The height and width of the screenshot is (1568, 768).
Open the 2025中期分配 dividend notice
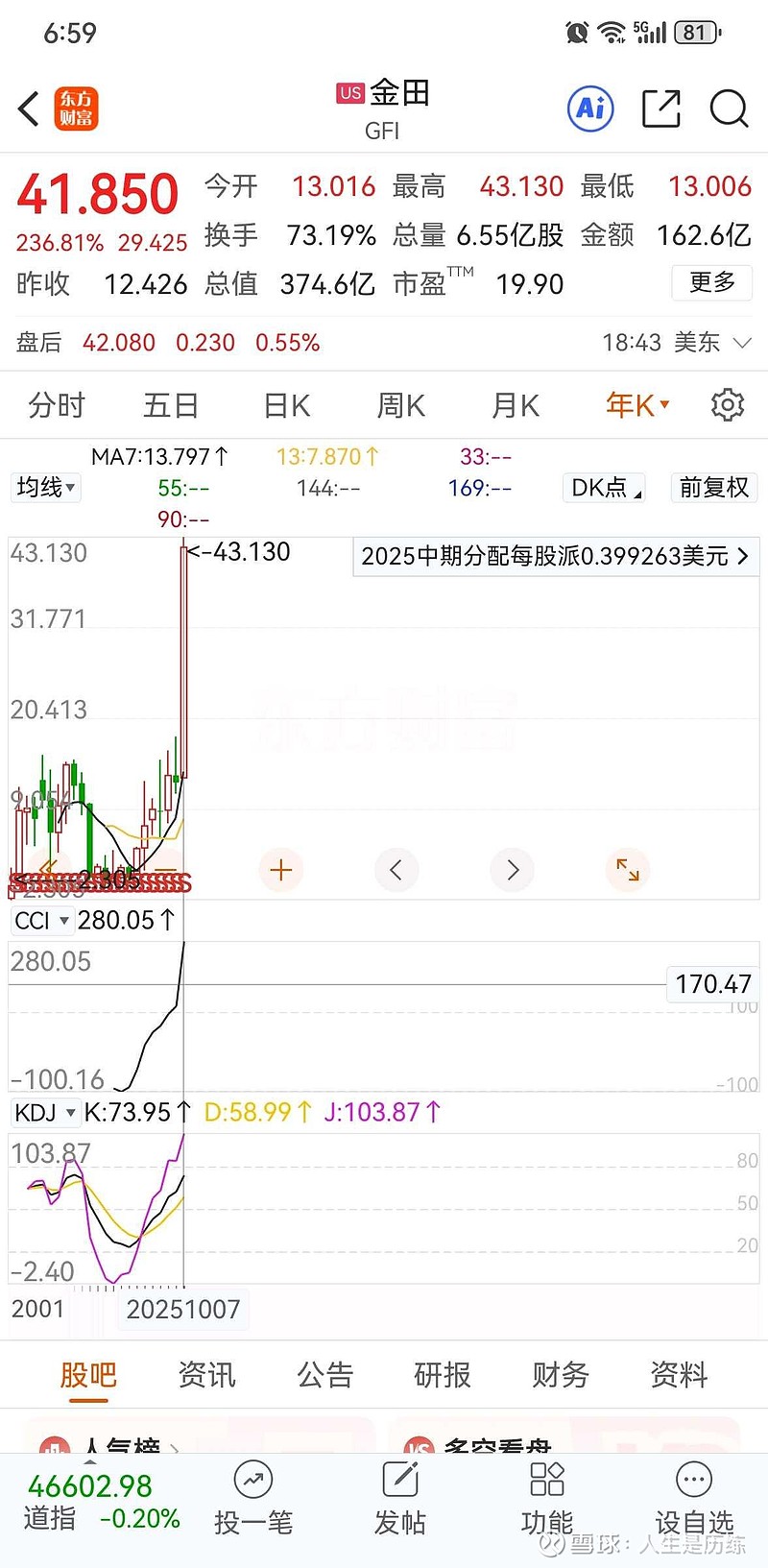click(x=554, y=556)
